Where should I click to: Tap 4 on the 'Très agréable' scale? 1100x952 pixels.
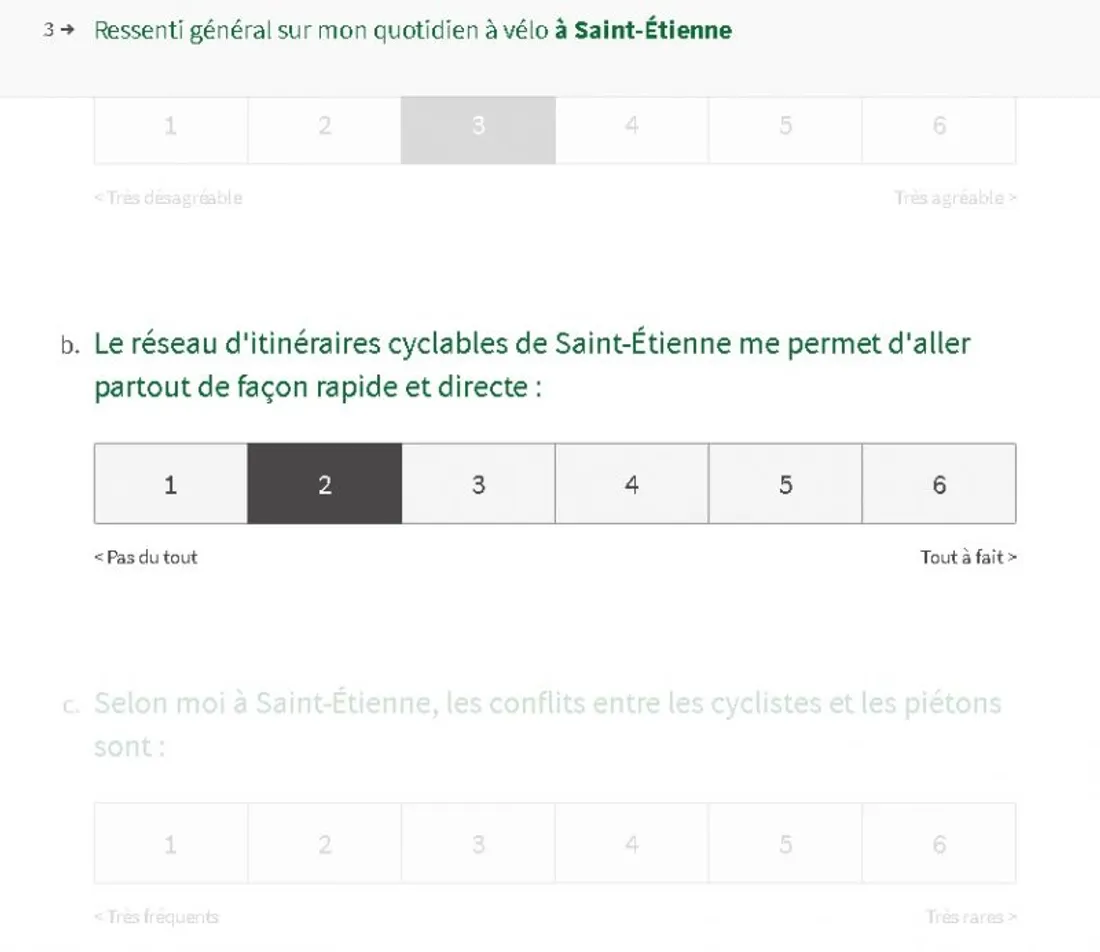coord(632,129)
